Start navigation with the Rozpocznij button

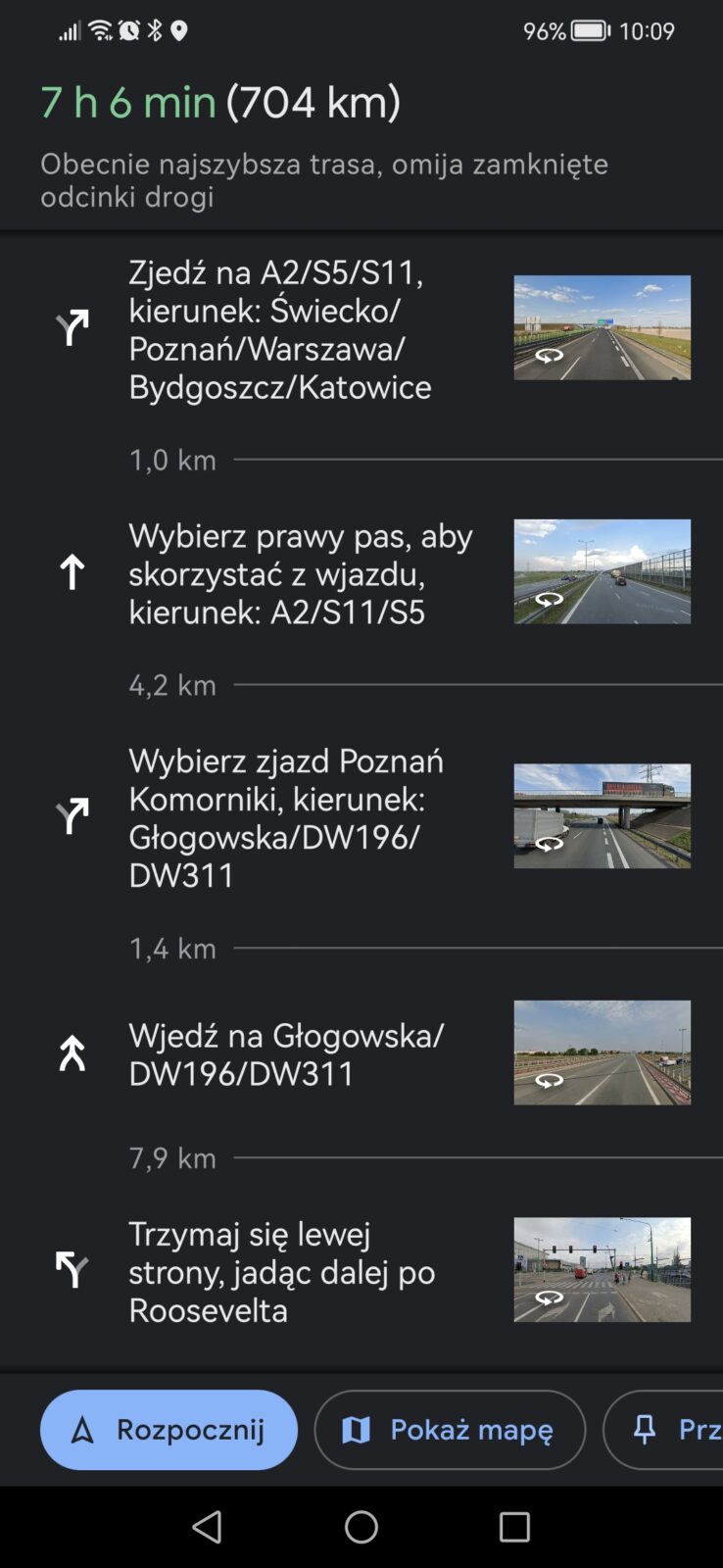point(169,1430)
